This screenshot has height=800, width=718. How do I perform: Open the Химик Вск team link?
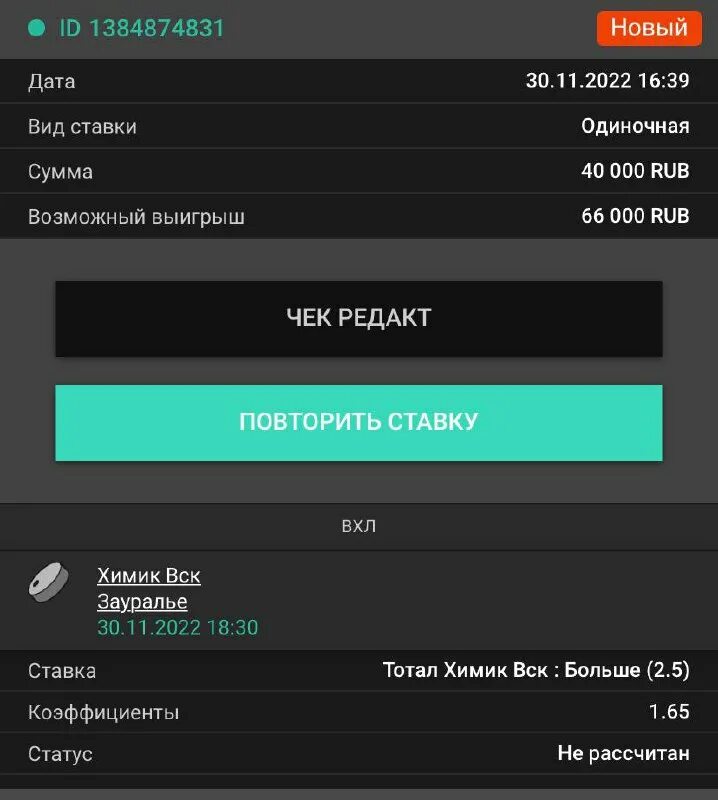coord(148,576)
